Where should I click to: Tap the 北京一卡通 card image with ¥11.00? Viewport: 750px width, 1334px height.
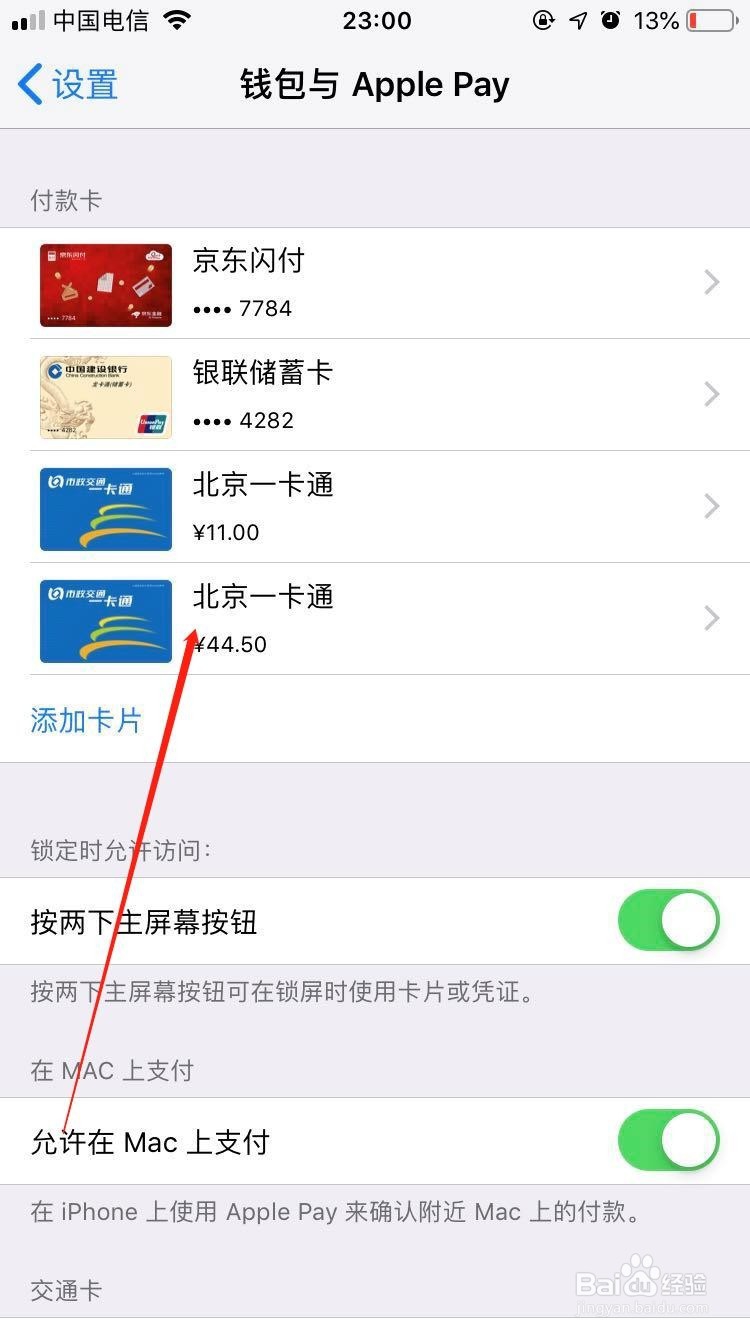tap(105, 509)
